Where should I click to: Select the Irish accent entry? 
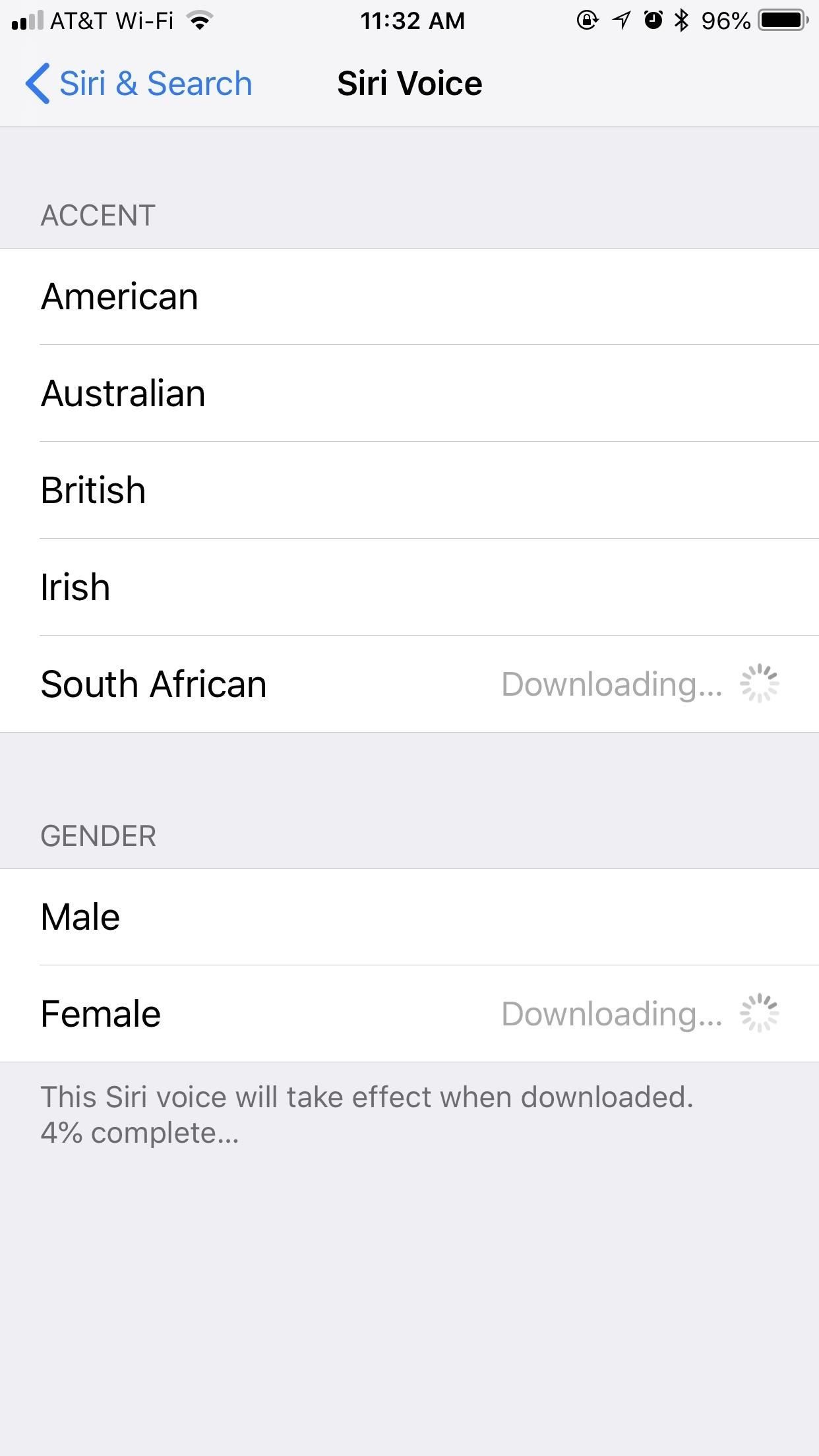click(75, 586)
